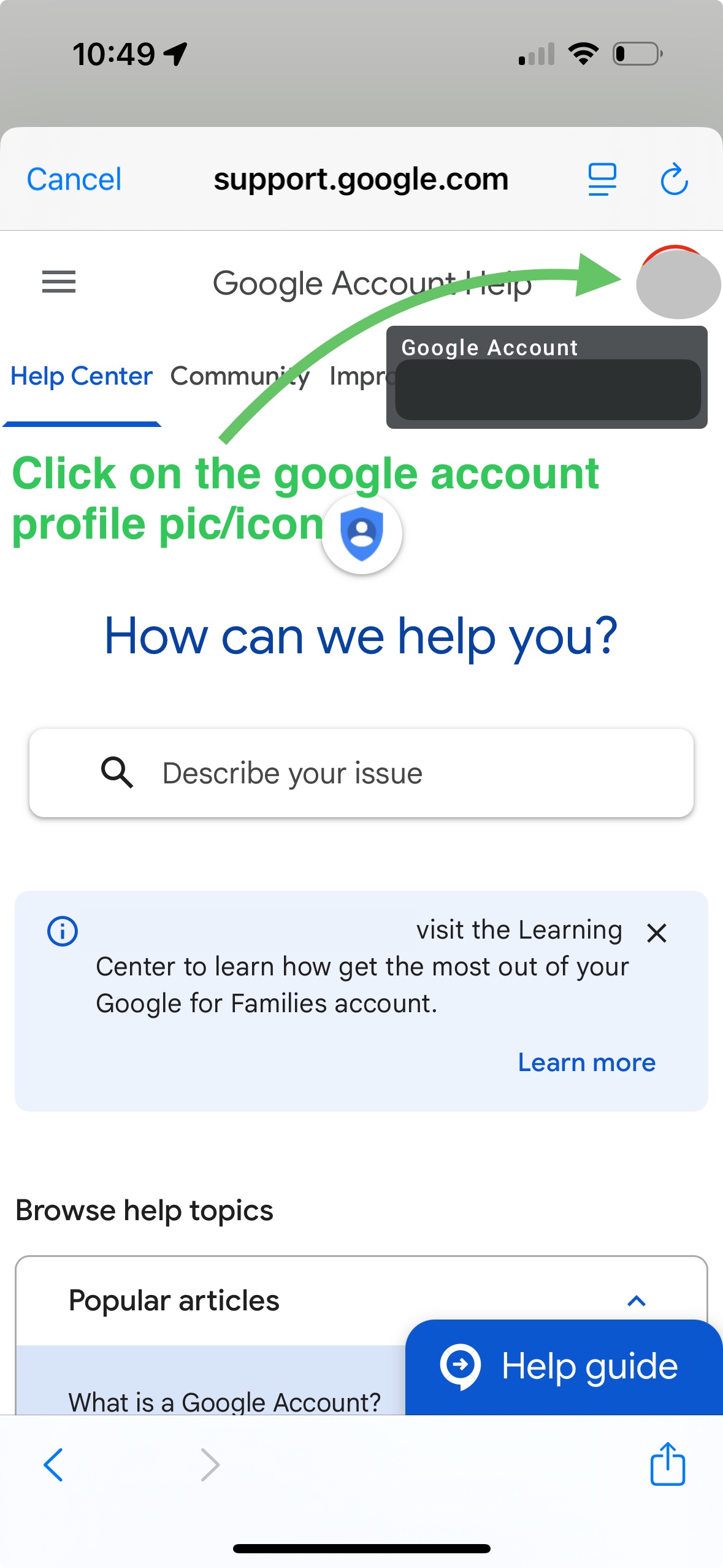Viewport: 723px width, 1568px height.
Task: Dismiss the Learning Center info banner
Action: [656, 933]
